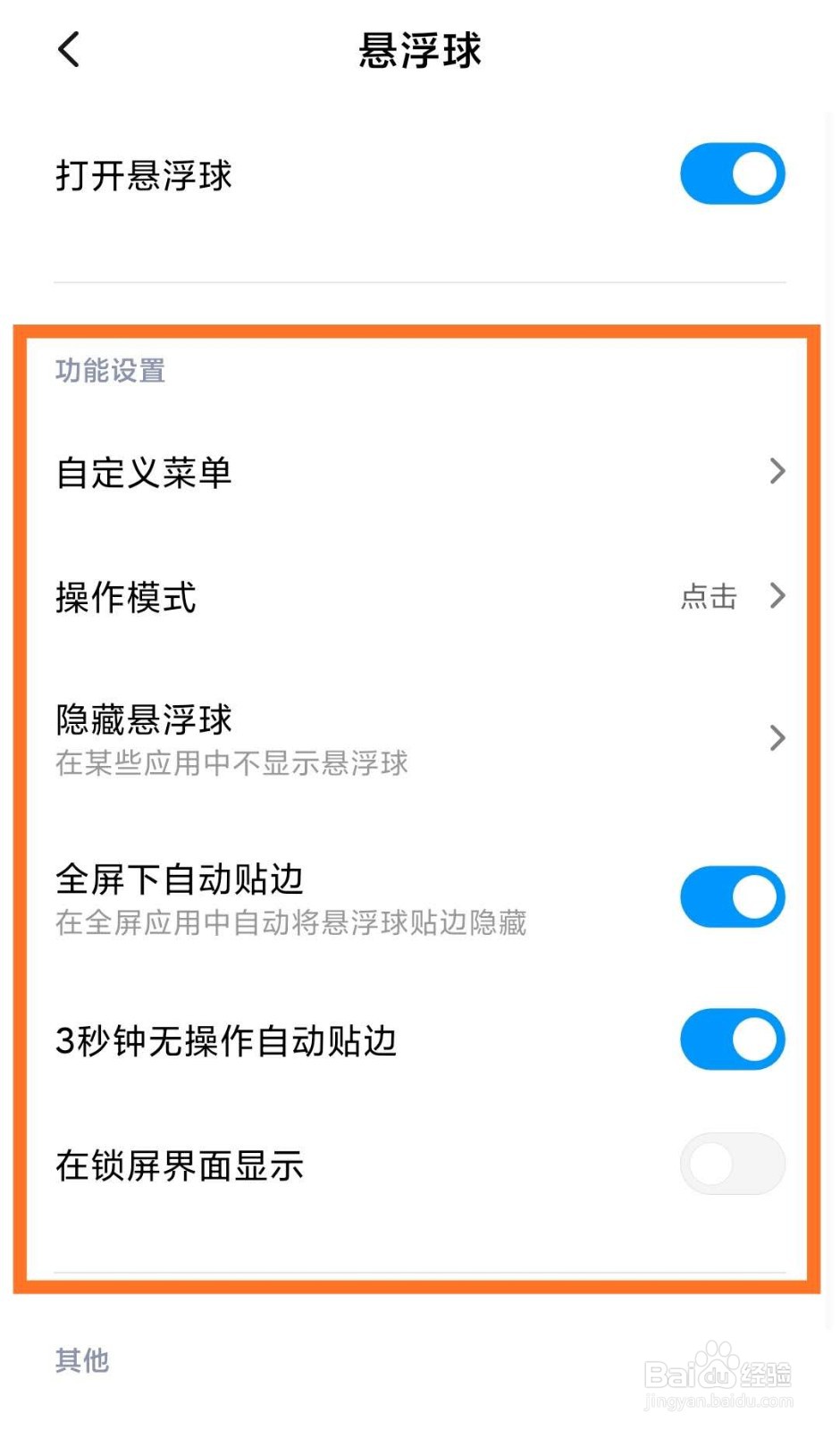840x1430 pixels.
Task: Tap the 在某些应用中不显示悬浮球 subtitle text
Action: click(231, 763)
